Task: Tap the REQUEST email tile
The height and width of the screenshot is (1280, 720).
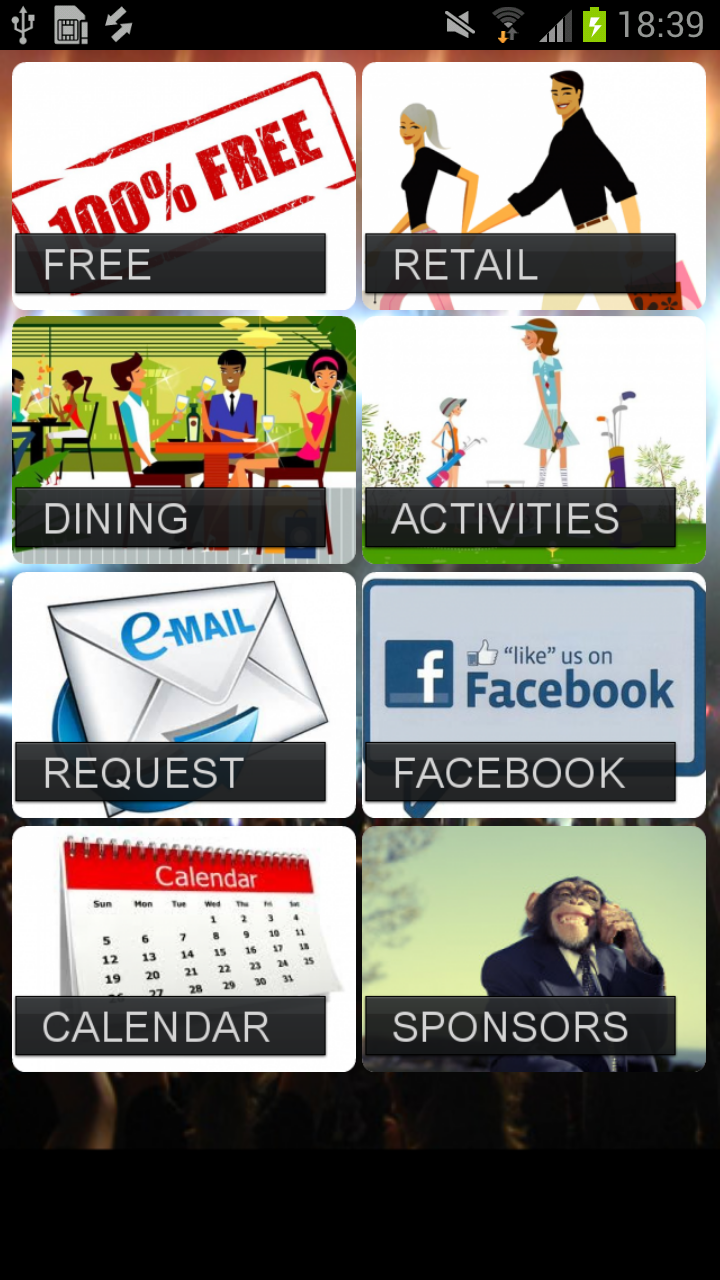Action: coord(184,694)
